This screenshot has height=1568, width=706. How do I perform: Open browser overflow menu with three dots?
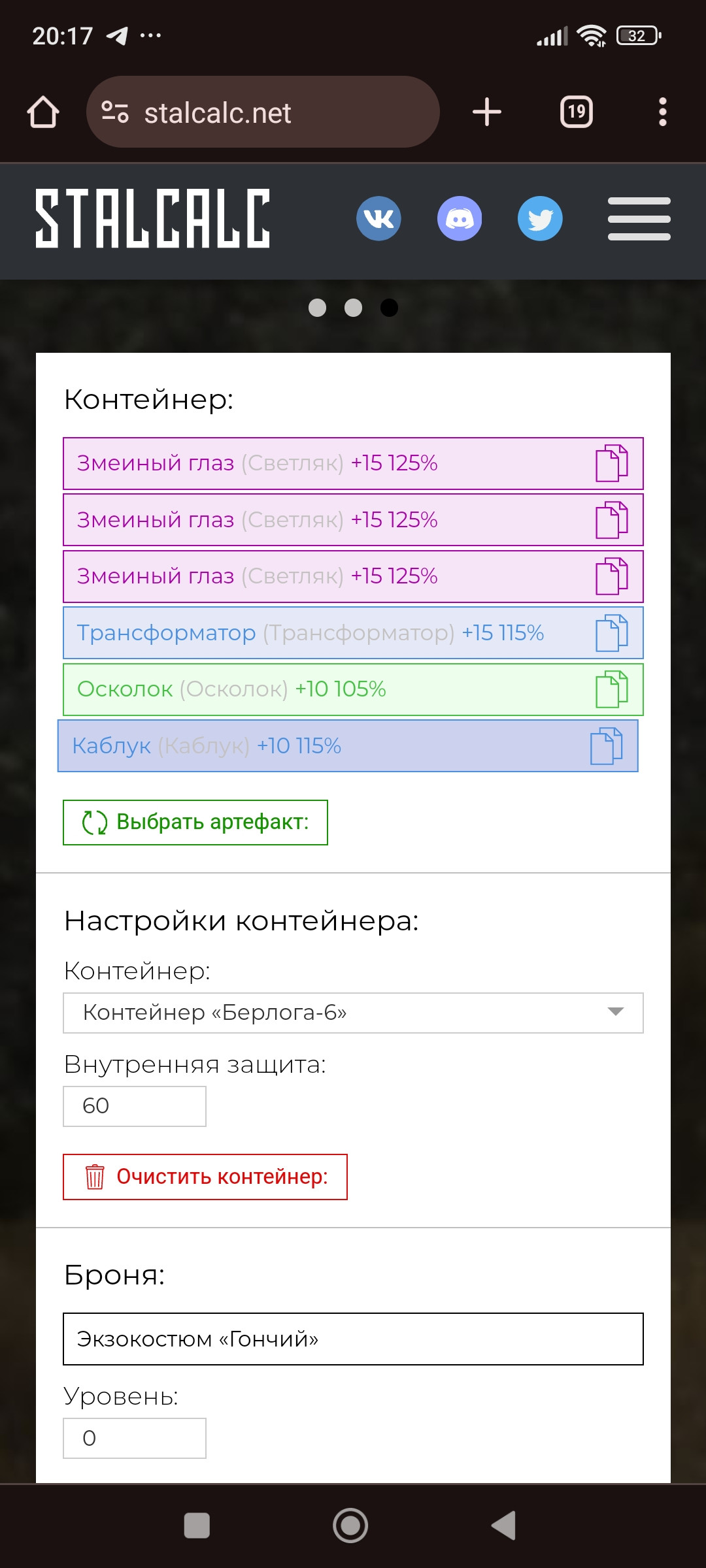[x=663, y=112]
